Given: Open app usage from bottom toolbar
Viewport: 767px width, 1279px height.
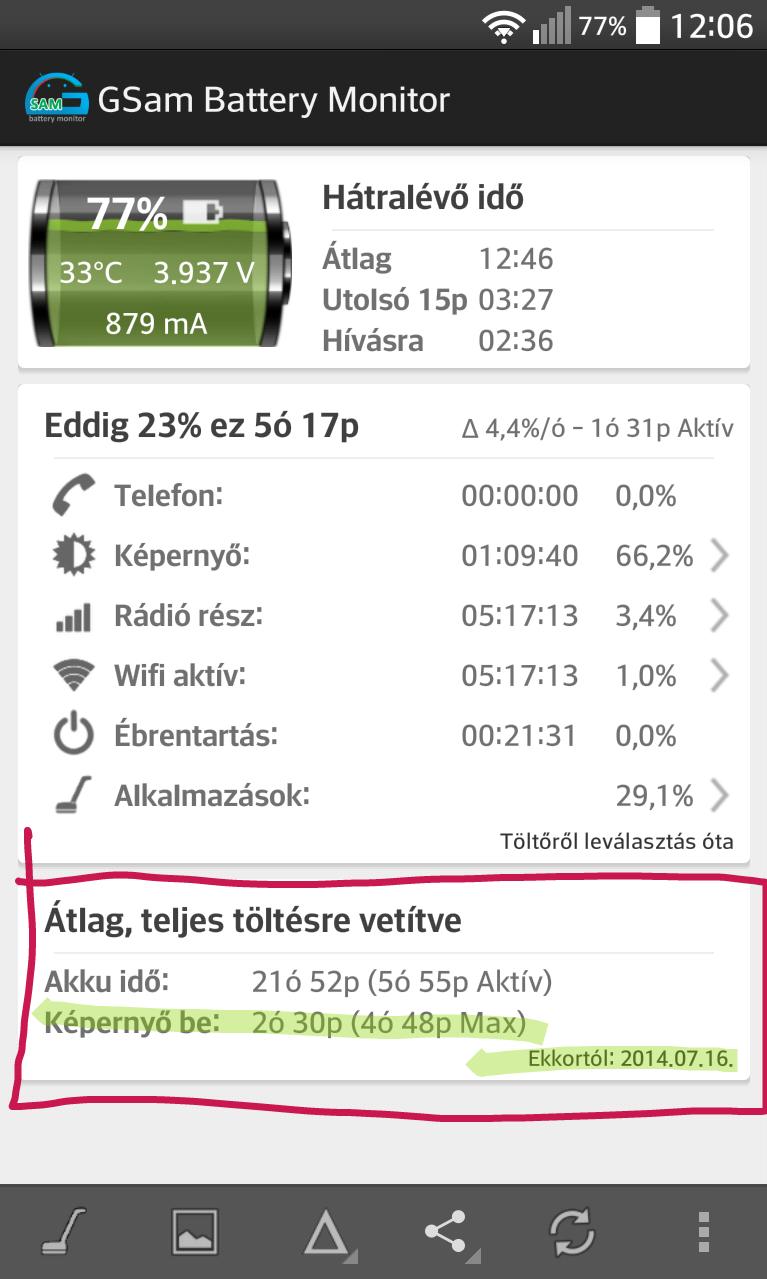Looking at the screenshot, I should (64, 1231).
